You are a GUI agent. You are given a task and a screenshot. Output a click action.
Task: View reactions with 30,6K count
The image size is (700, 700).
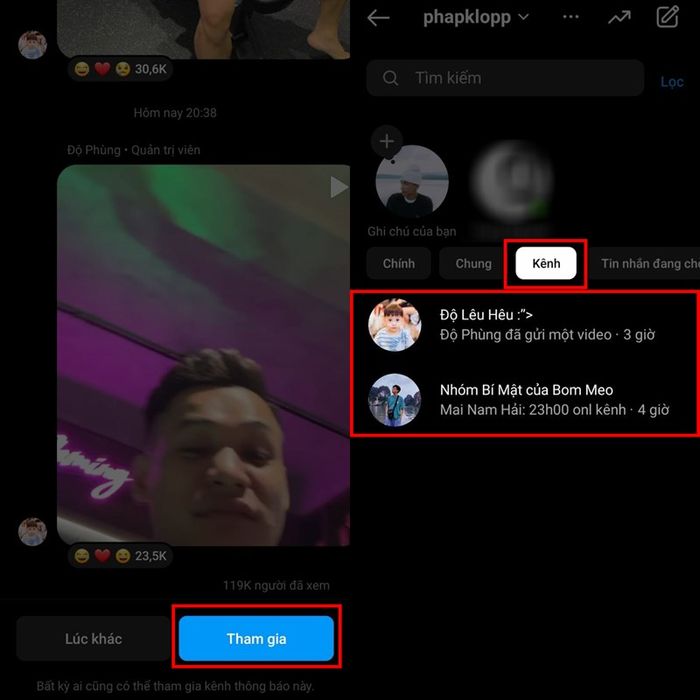pos(120,69)
